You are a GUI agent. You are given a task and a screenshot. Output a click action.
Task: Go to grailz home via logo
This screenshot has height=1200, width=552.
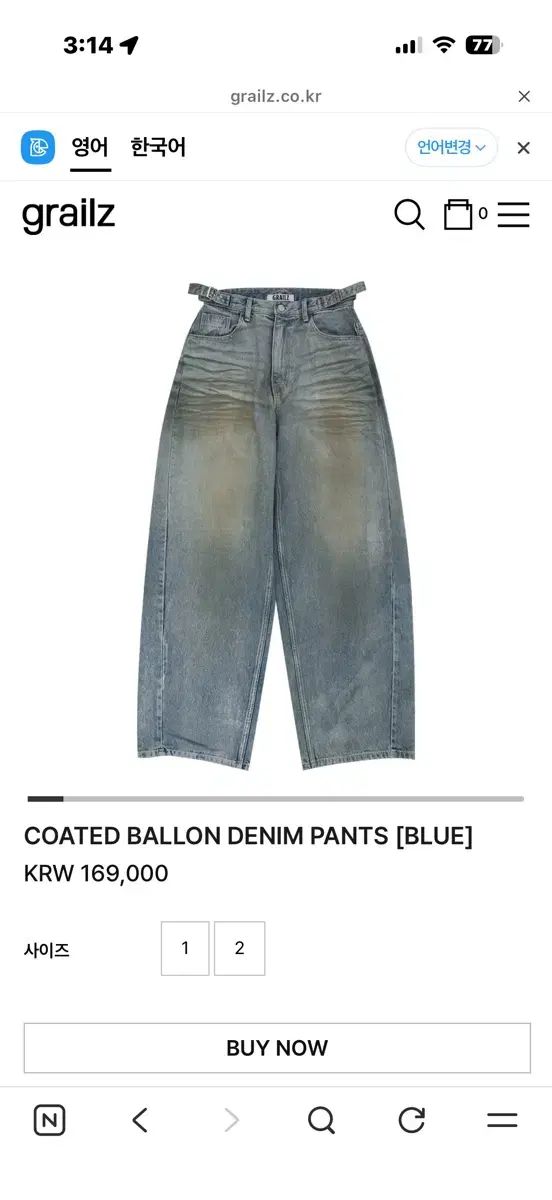point(69,214)
